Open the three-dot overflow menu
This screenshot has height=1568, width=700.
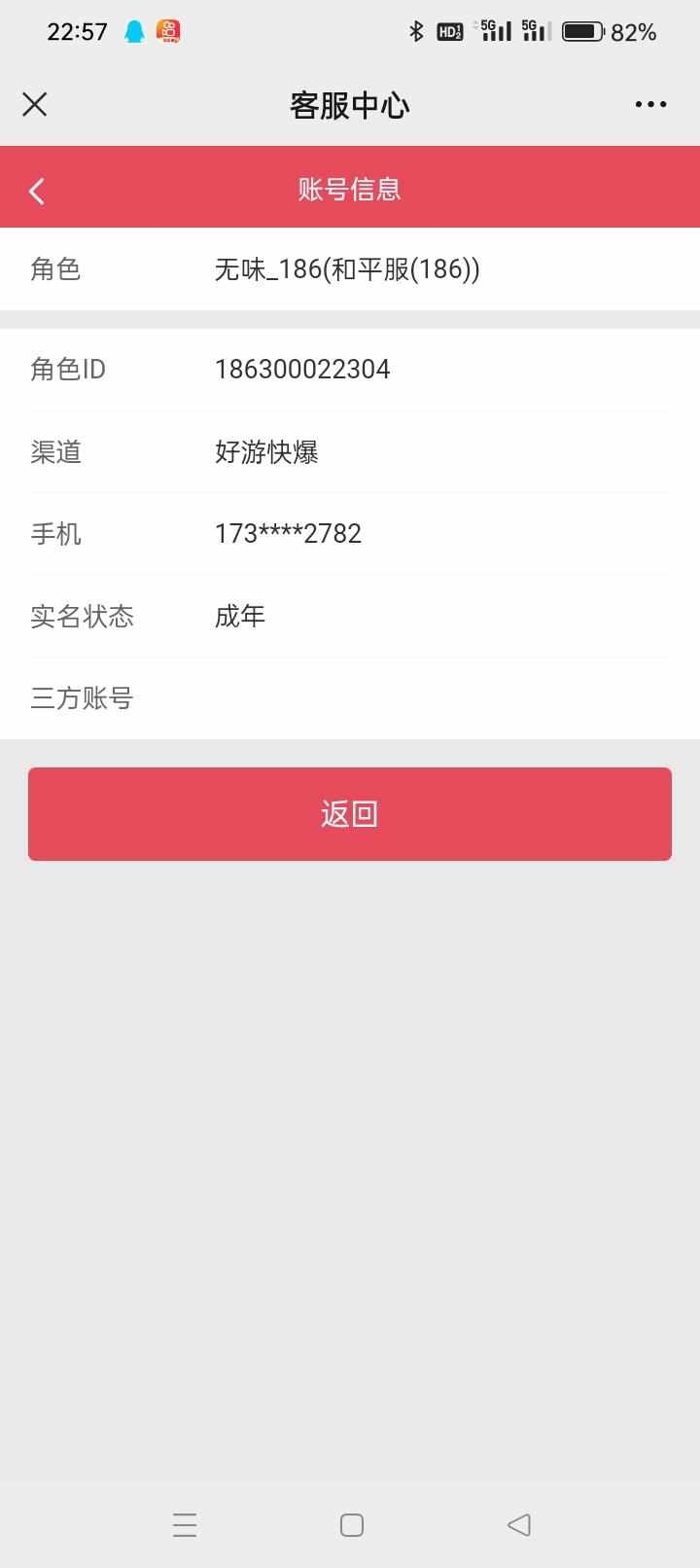tap(650, 104)
